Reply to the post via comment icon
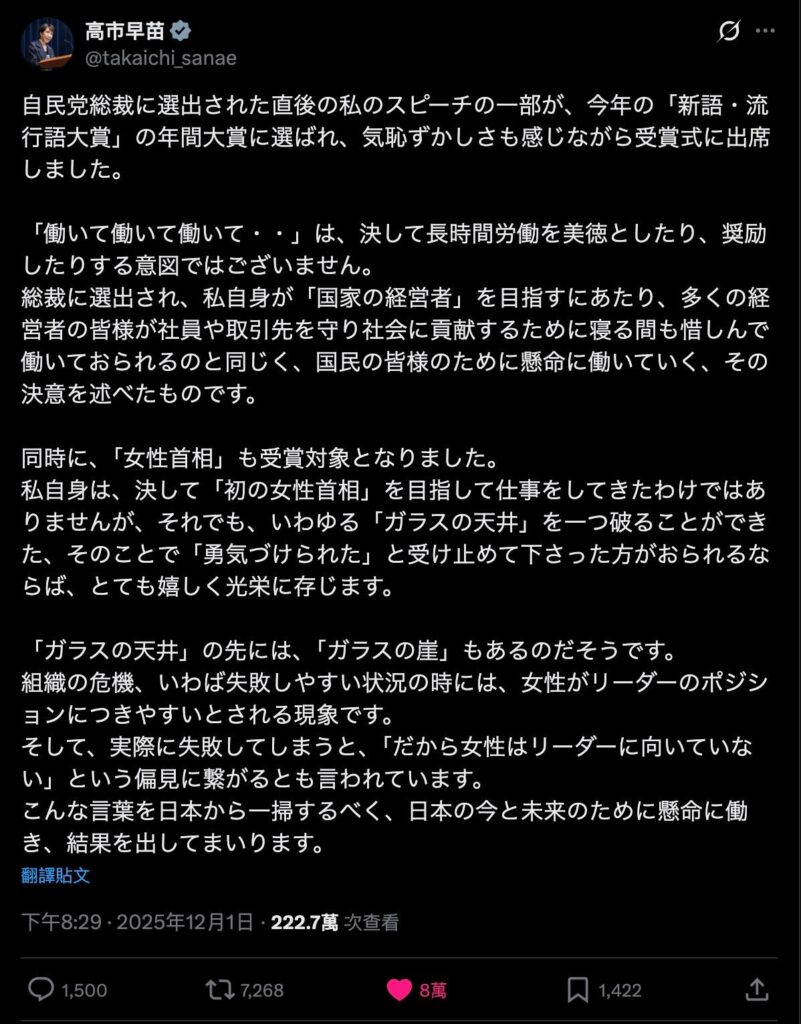 click(x=41, y=990)
